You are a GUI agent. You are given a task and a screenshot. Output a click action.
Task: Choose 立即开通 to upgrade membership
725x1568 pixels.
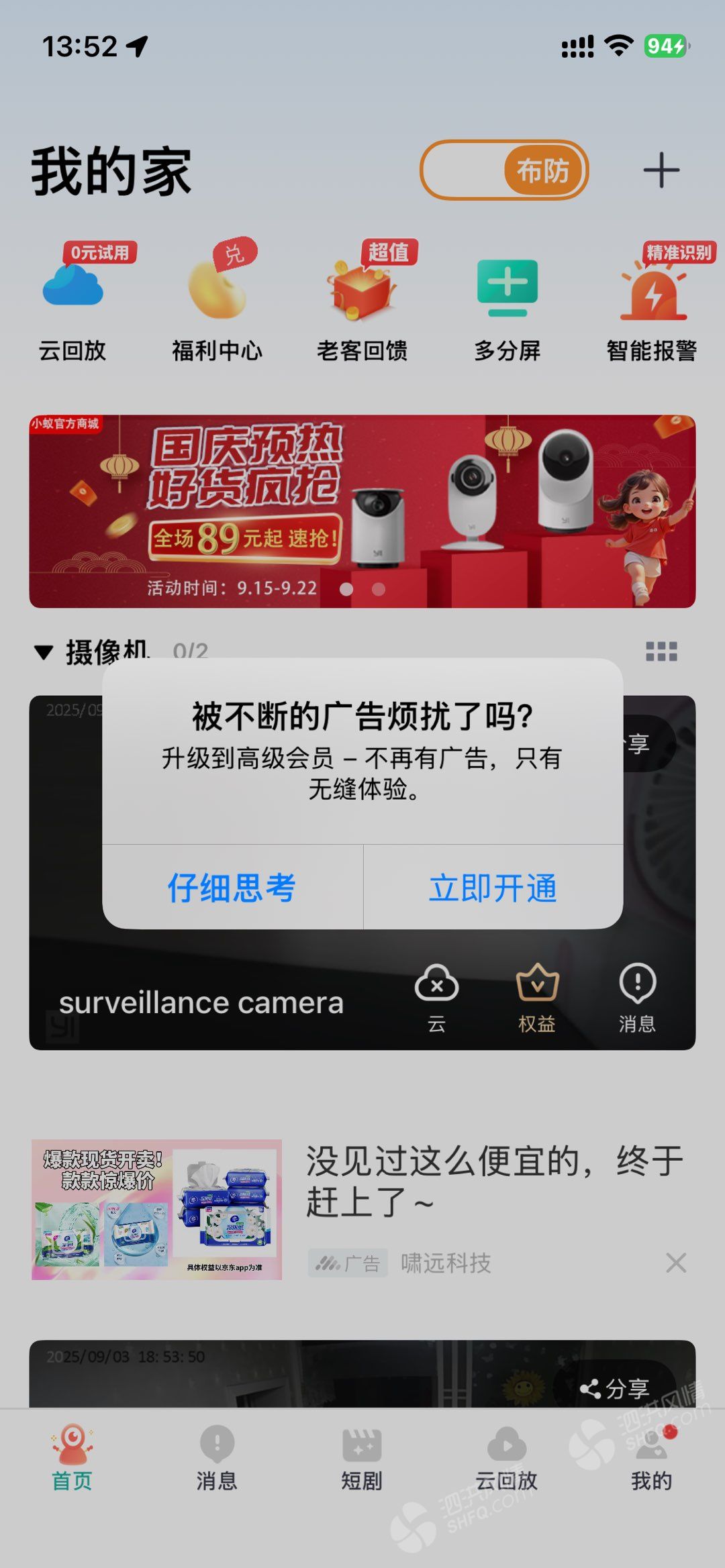493,888
